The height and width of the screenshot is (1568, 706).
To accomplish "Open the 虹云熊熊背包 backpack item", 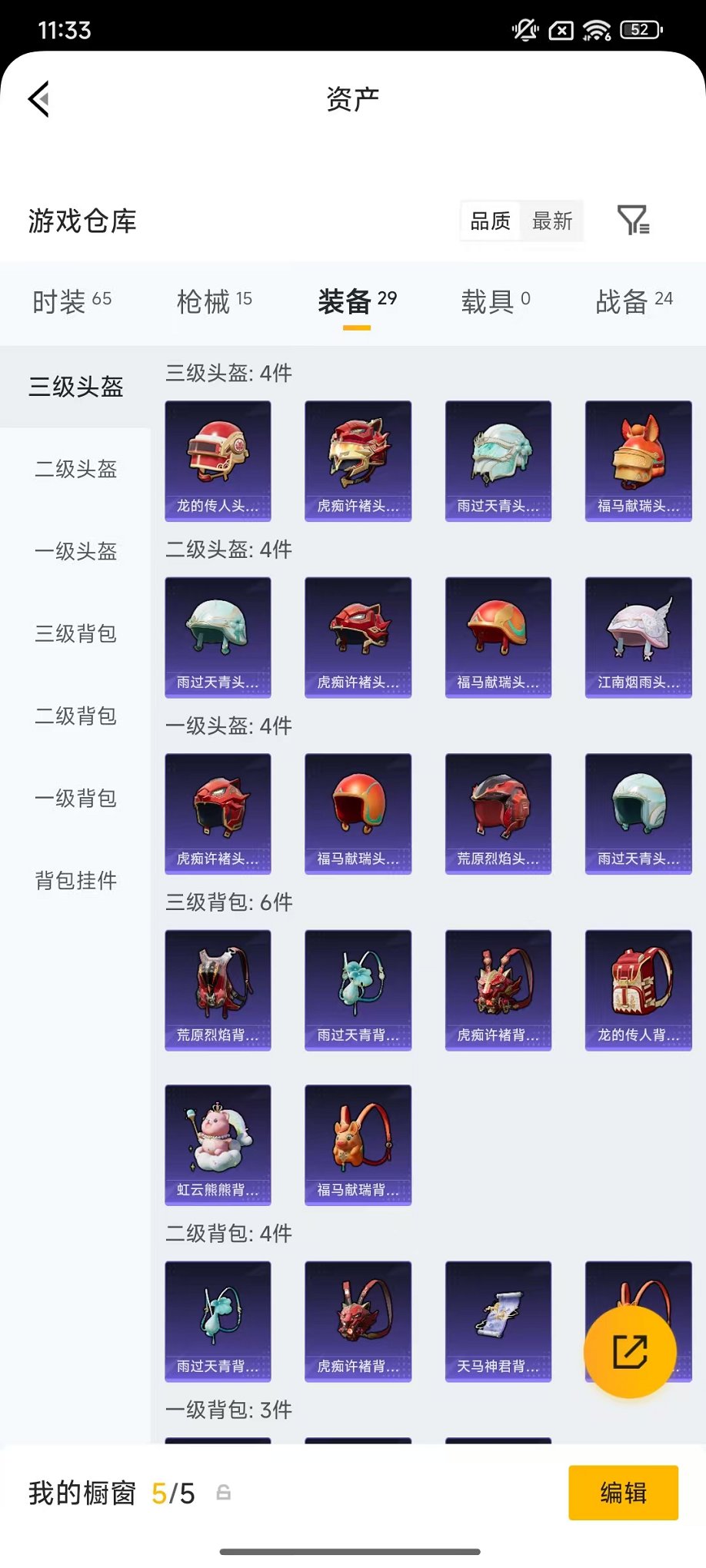I will coord(217,1144).
